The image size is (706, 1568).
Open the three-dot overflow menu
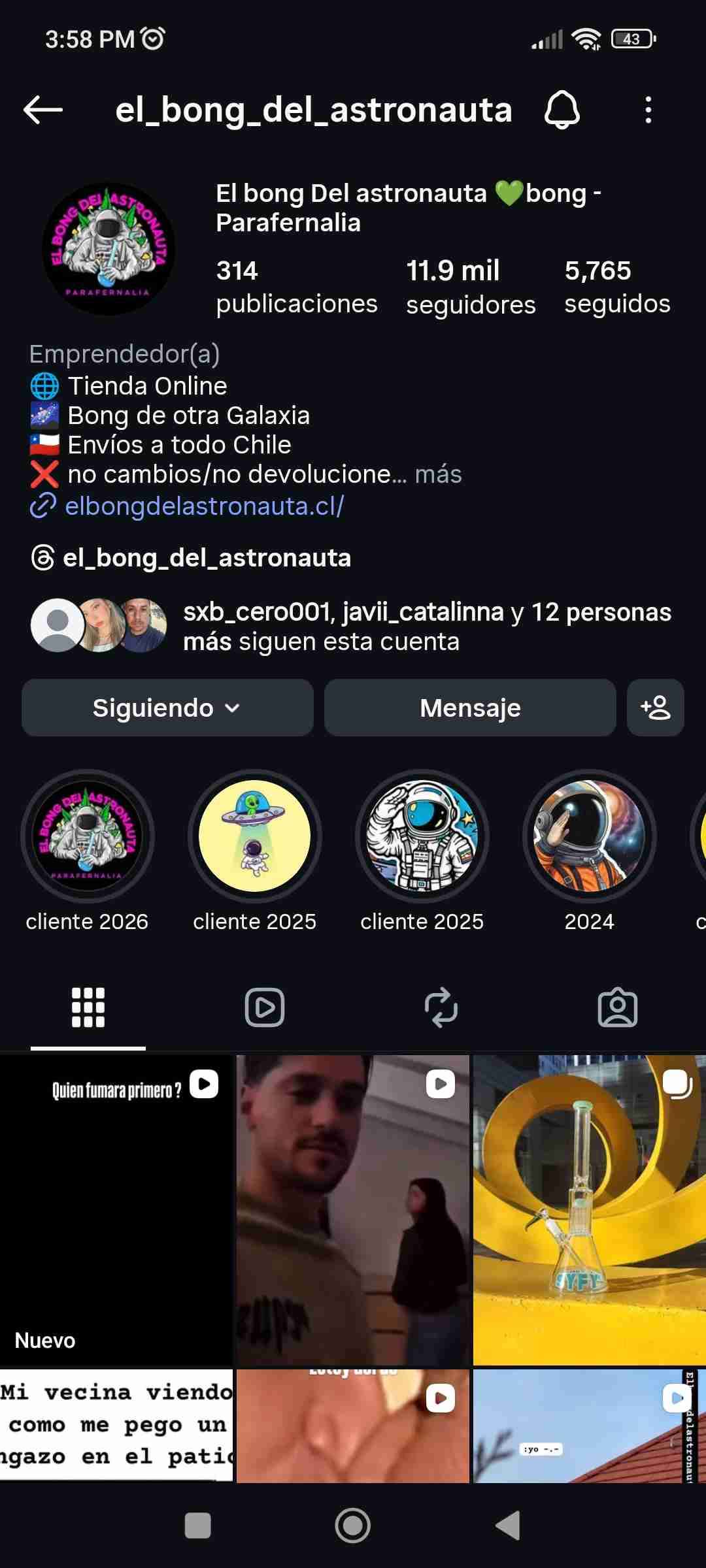click(x=648, y=110)
